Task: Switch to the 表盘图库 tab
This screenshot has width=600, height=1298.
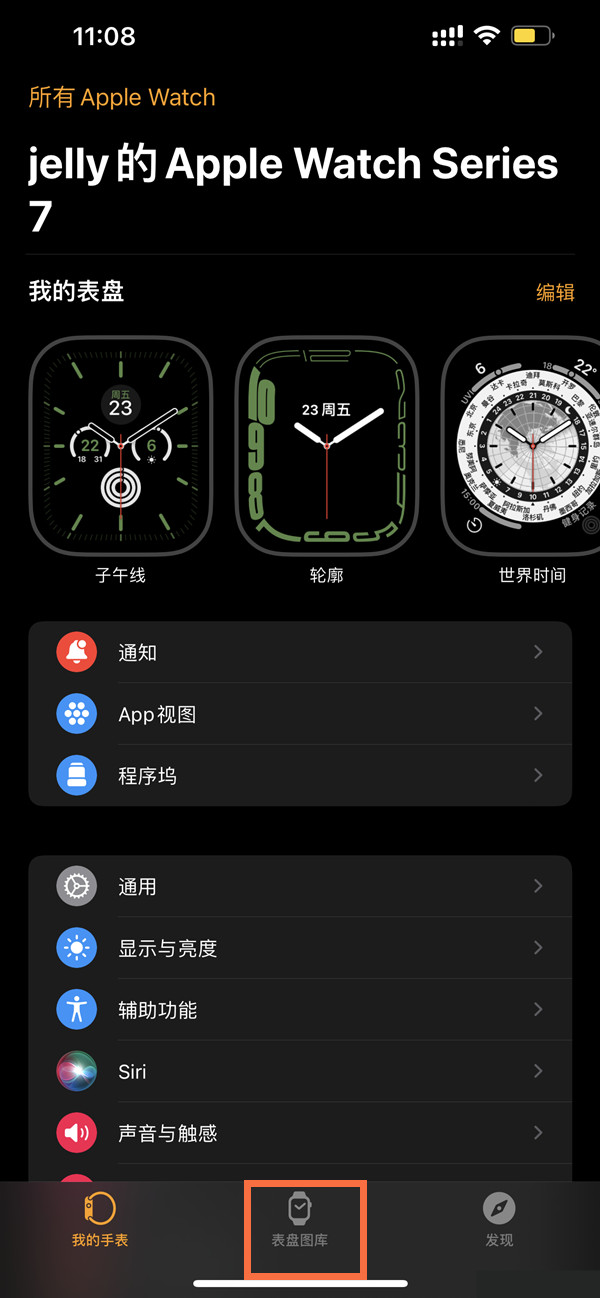Action: coord(300,1220)
